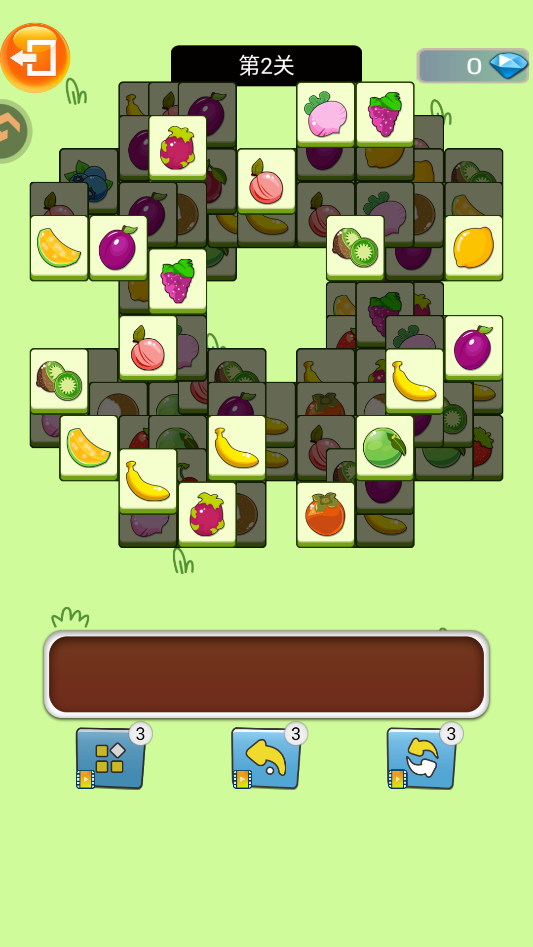Tap the orange persimmon tile

coord(325,515)
